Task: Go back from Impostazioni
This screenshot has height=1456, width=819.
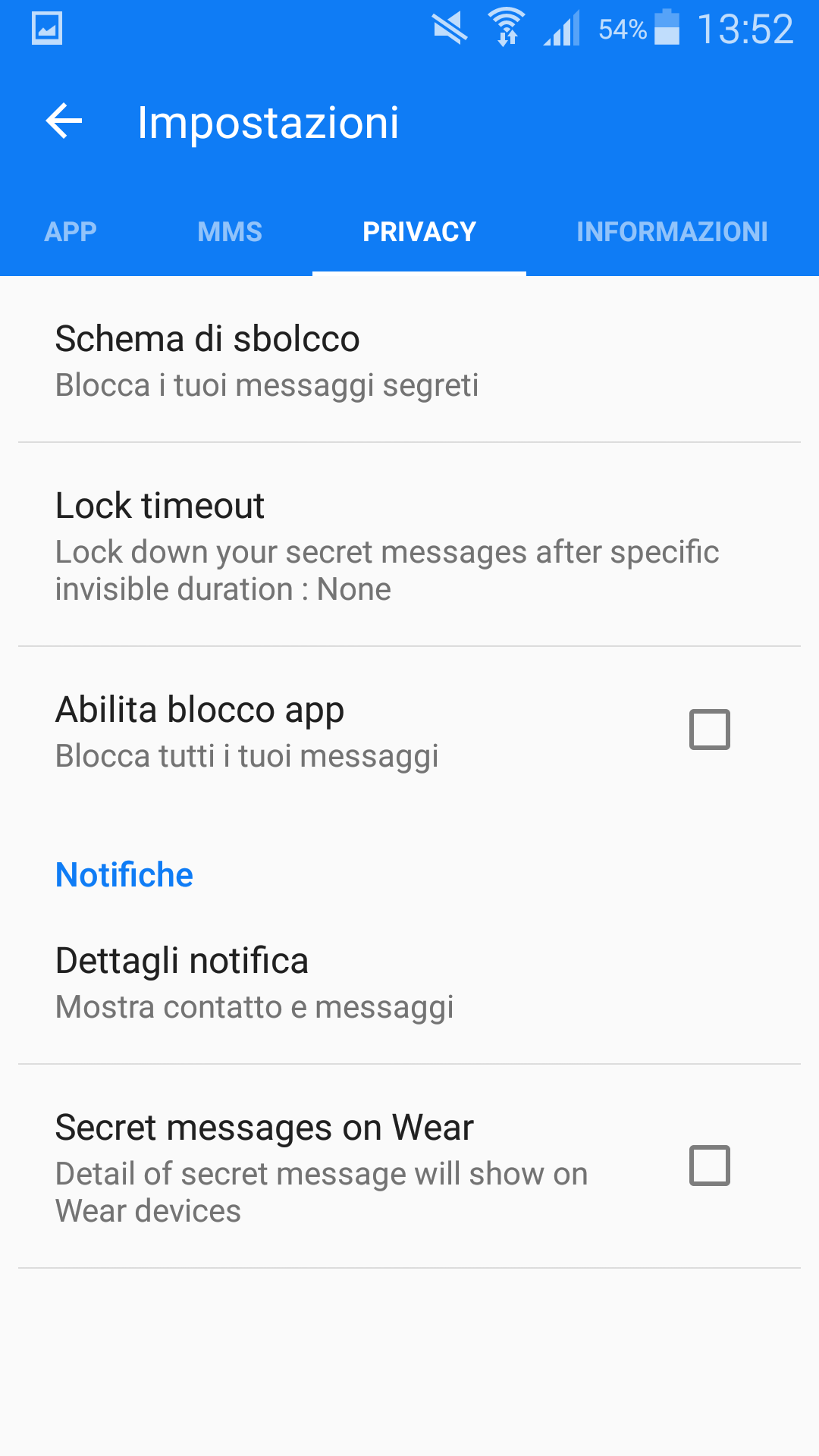Action: point(64,121)
